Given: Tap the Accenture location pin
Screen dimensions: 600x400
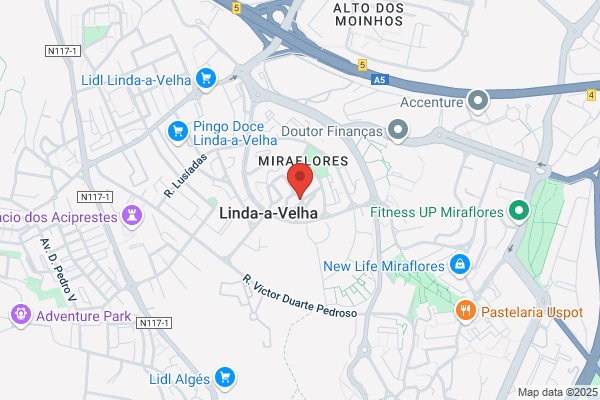Looking at the screenshot, I should pos(478,101).
